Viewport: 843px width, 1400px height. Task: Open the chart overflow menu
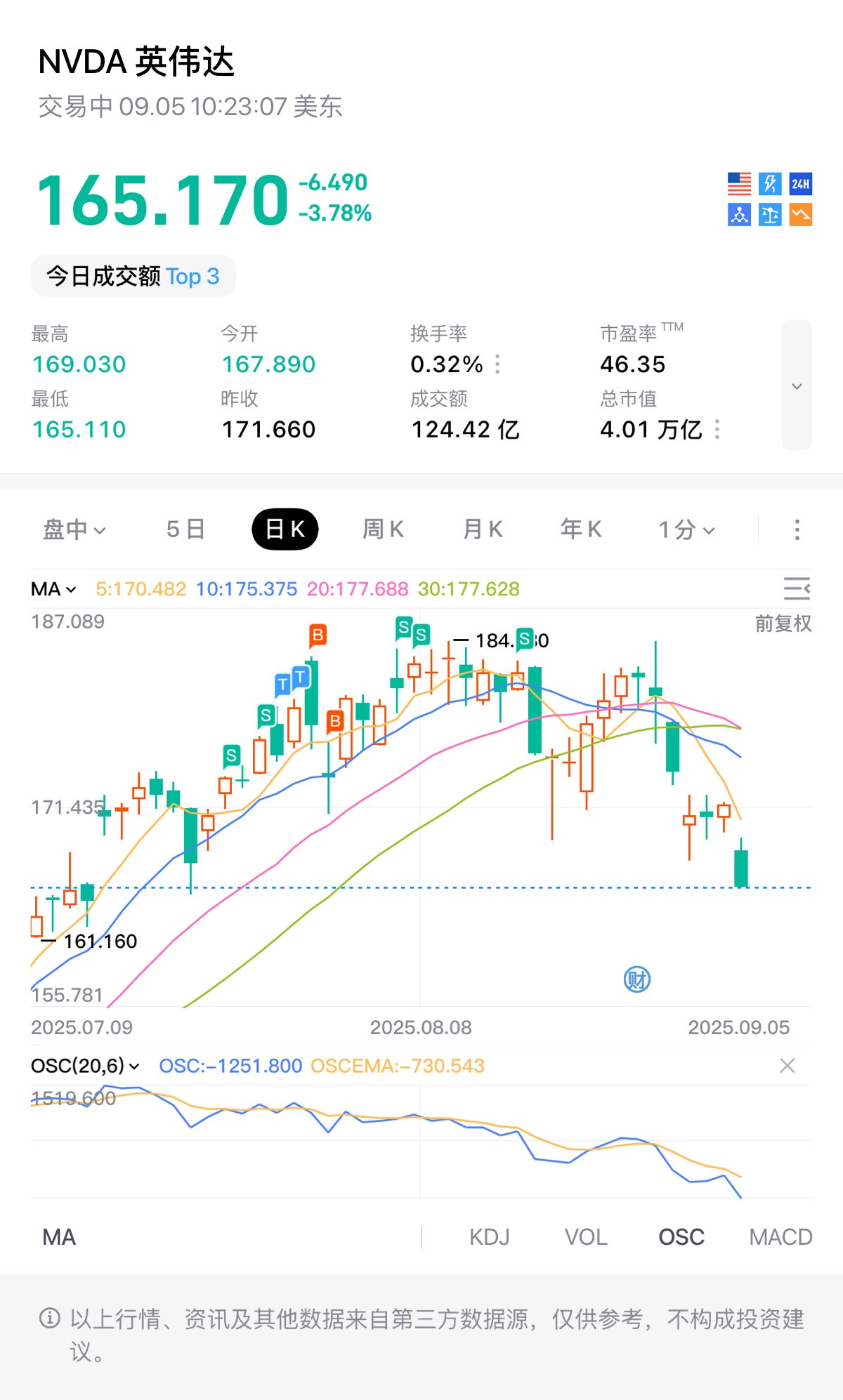click(797, 529)
